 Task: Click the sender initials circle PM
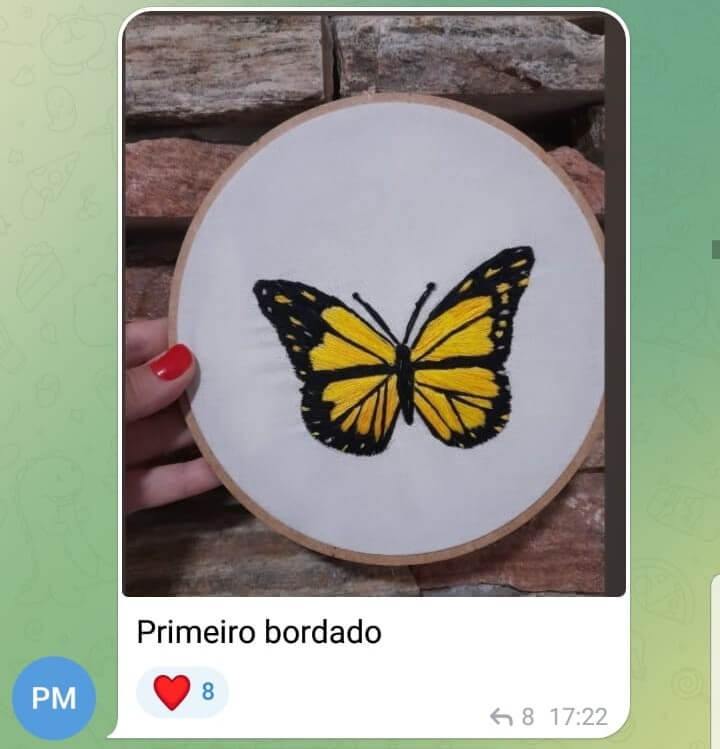(57, 696)
